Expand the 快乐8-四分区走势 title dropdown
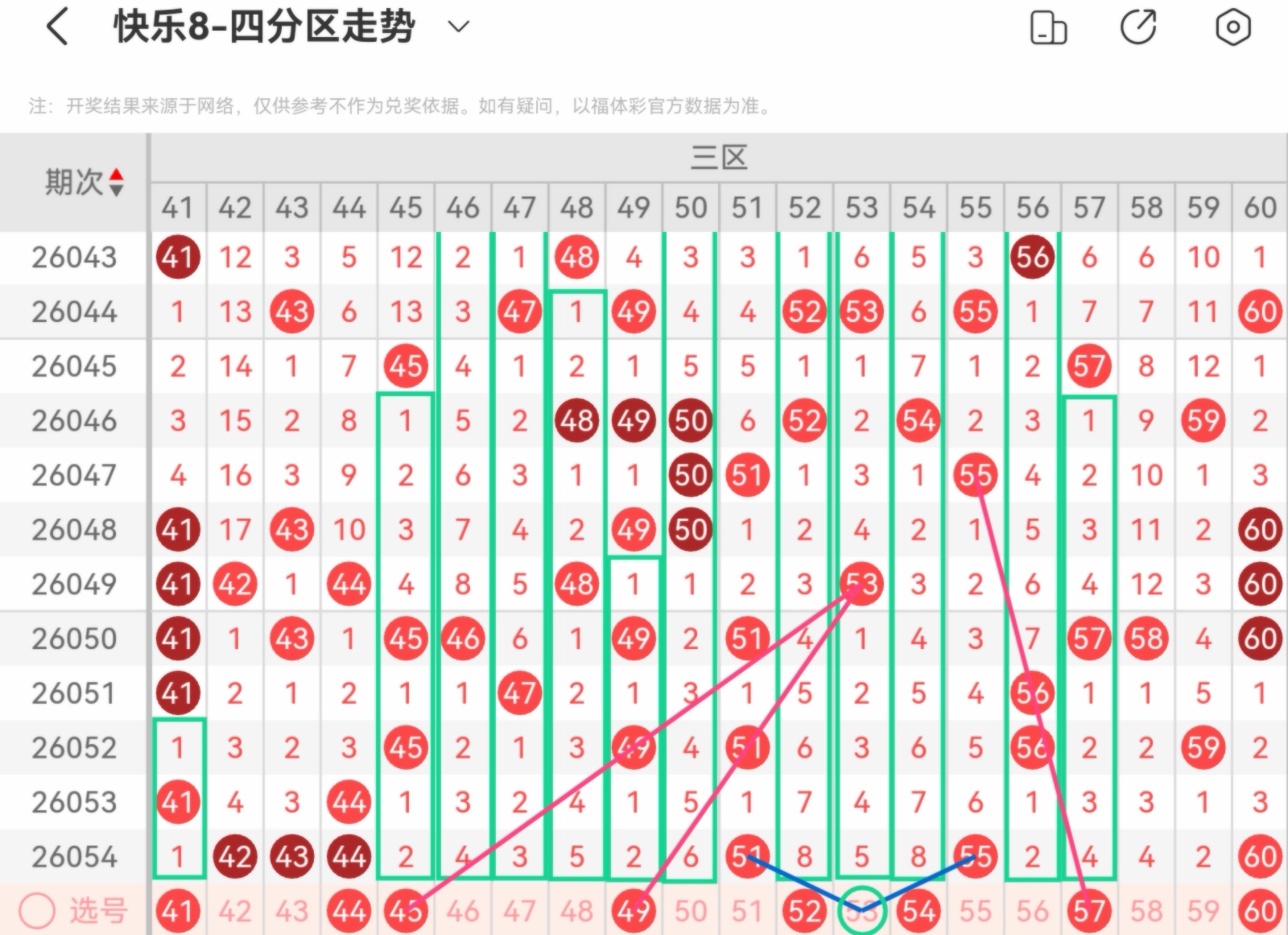 coord(458,27)
